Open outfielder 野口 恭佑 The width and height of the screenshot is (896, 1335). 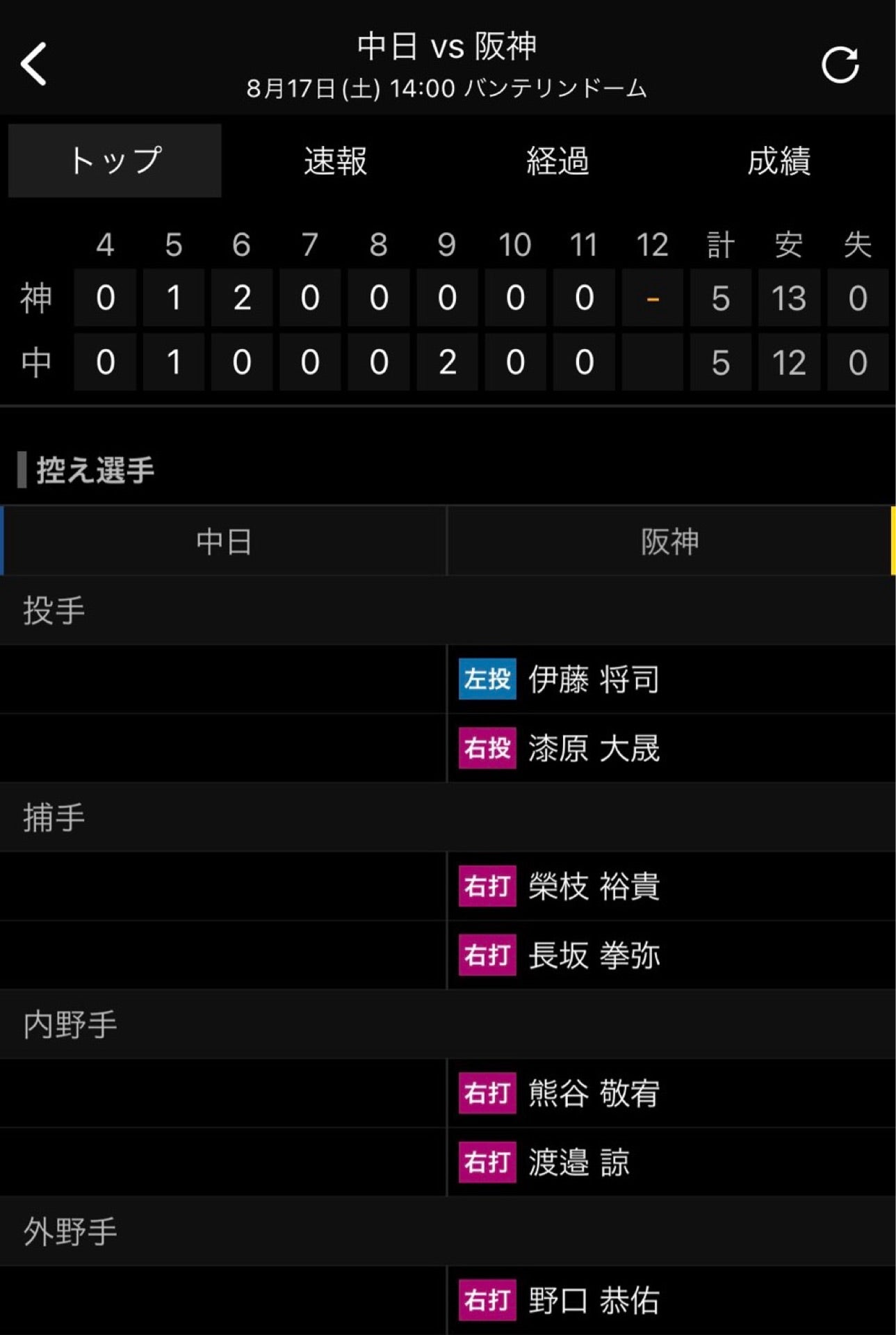[593, 1300]
